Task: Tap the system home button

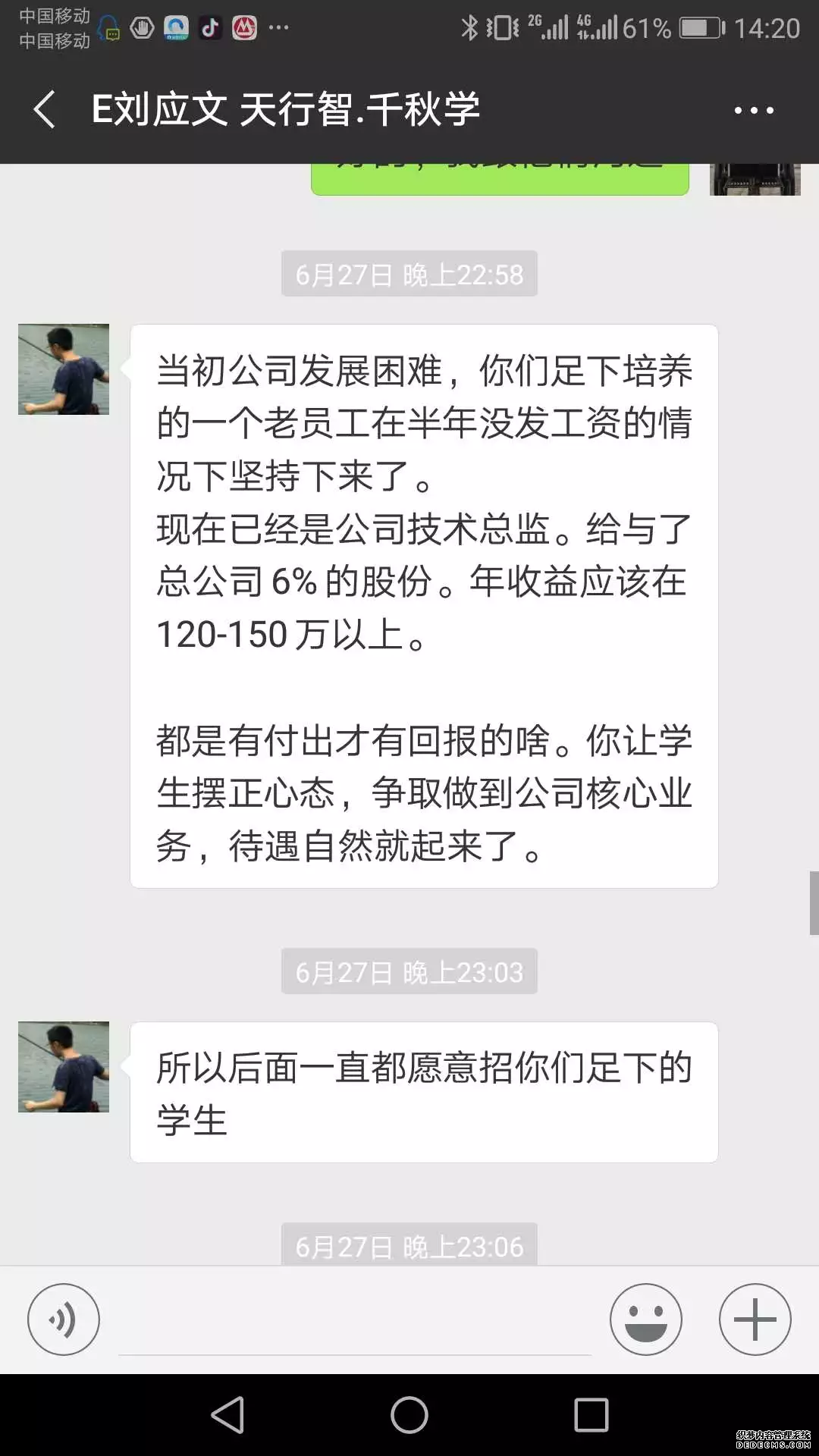Action: 409,1415
